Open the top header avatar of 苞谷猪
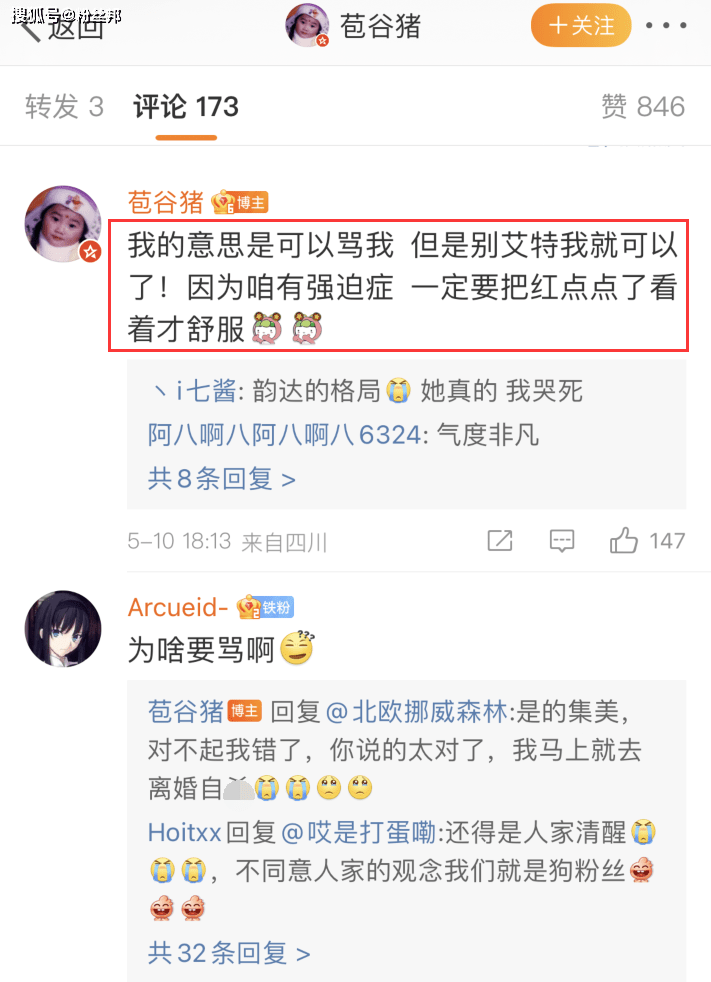The image size is (711, 982). point(309,26)
